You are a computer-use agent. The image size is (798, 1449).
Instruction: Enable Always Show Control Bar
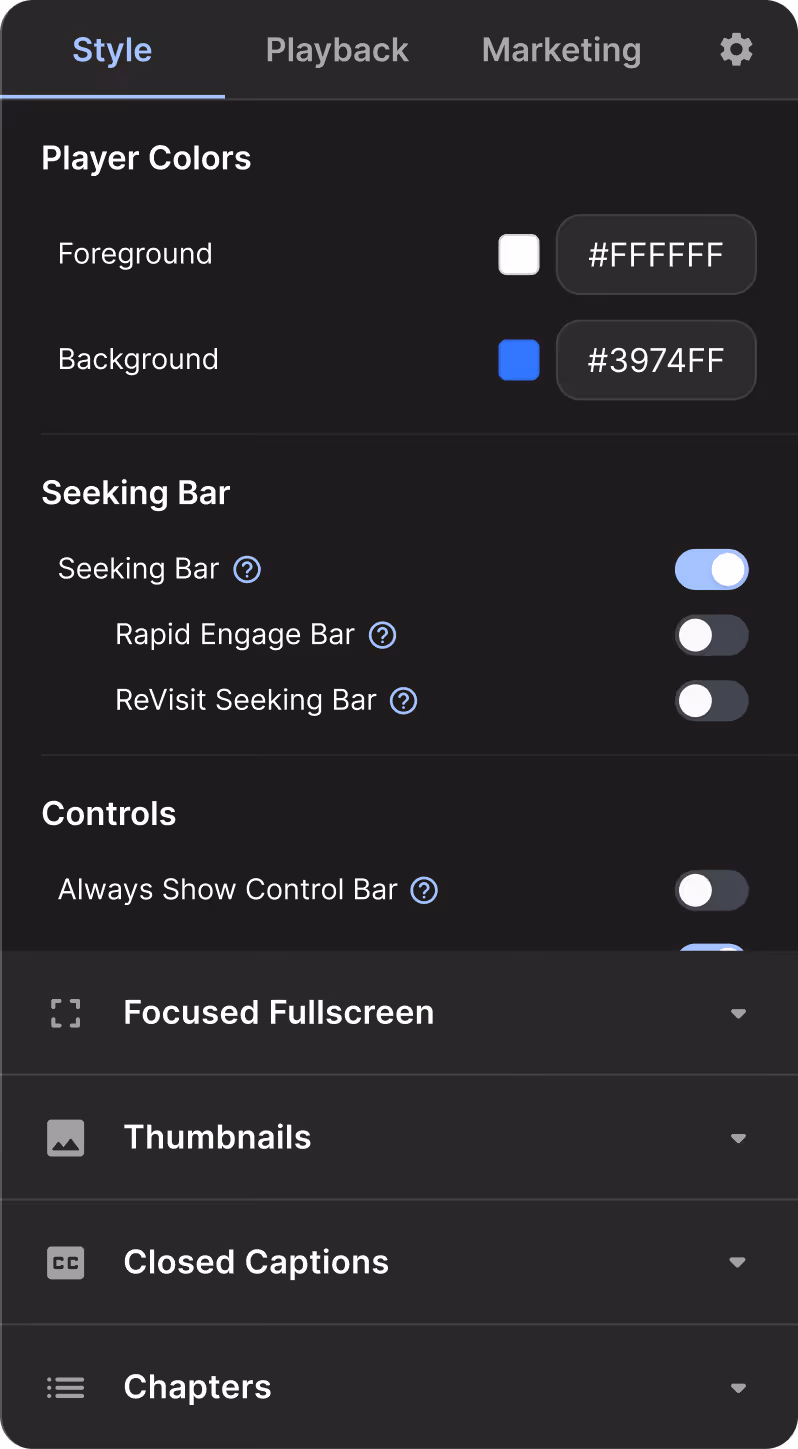[x=712, y=890]
